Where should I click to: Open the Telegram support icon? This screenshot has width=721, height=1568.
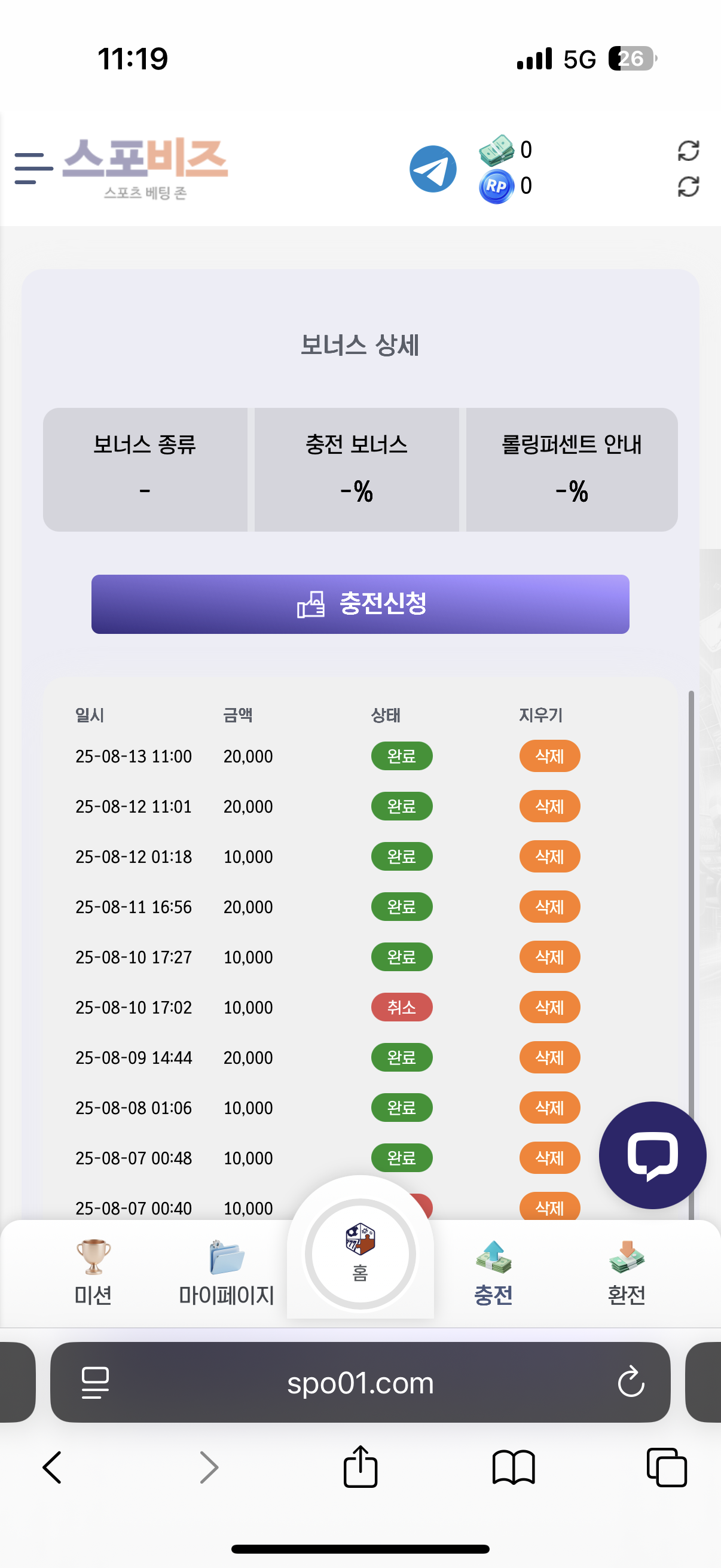[x=433, y=169]
